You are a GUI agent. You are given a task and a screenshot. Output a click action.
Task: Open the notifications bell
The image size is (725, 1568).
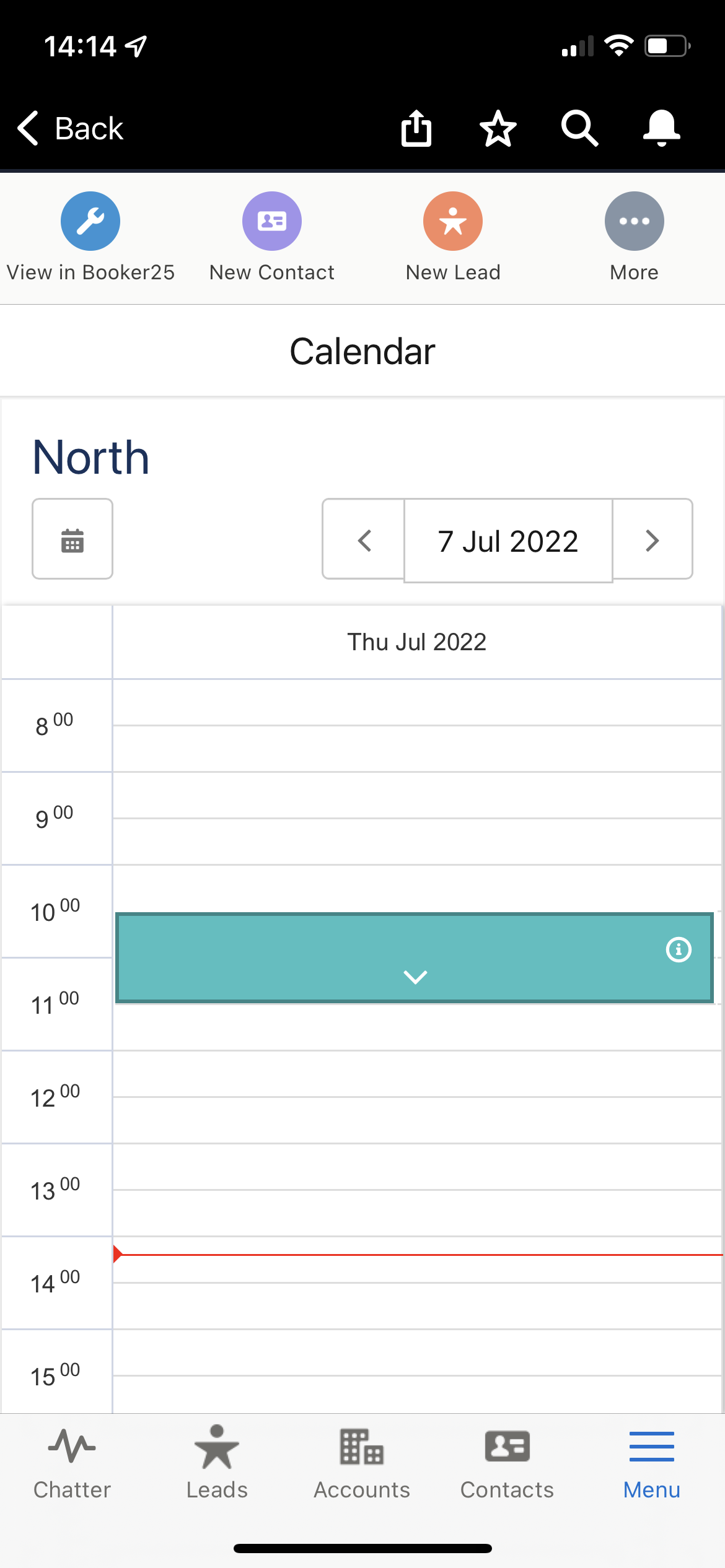(661, 129)
